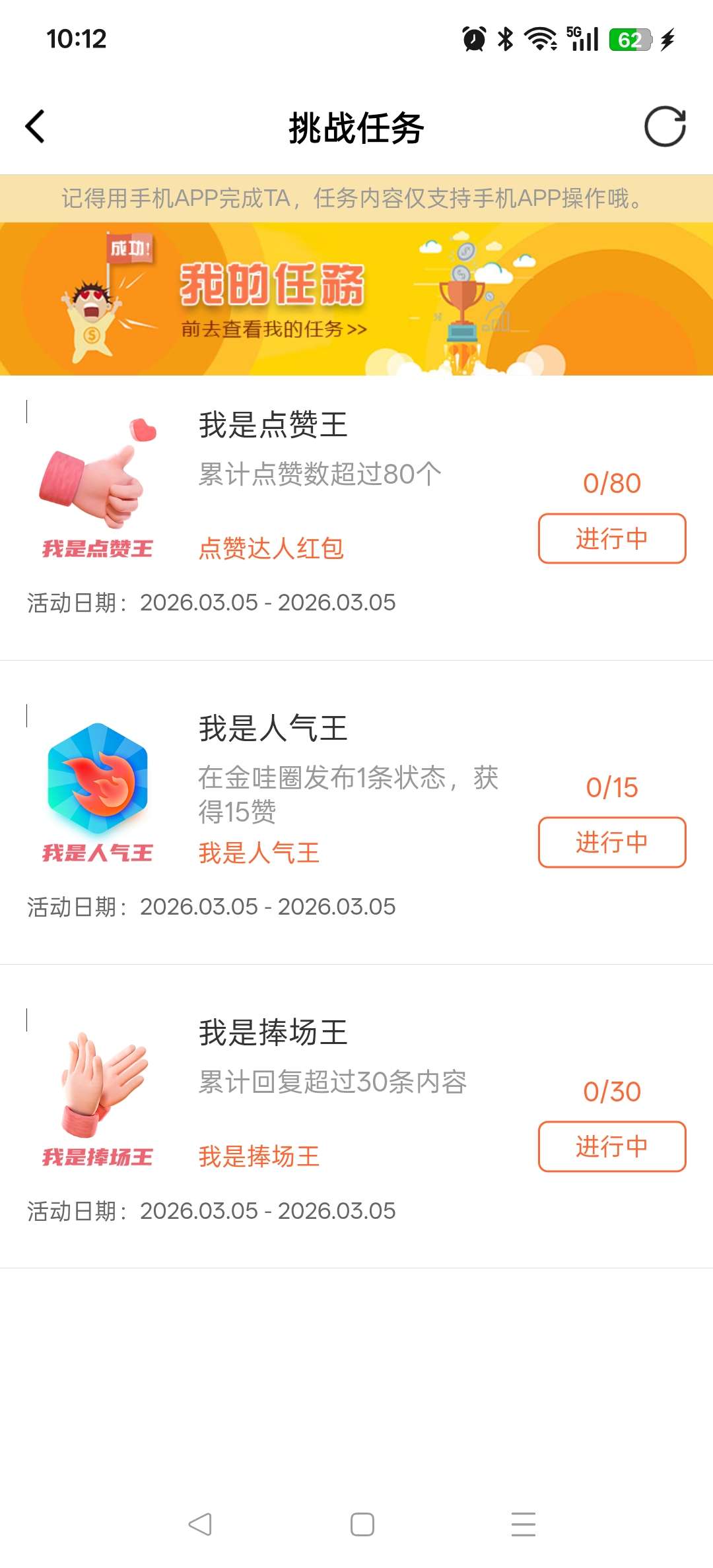Go to the phone home screen

(x=362, y=1524)
